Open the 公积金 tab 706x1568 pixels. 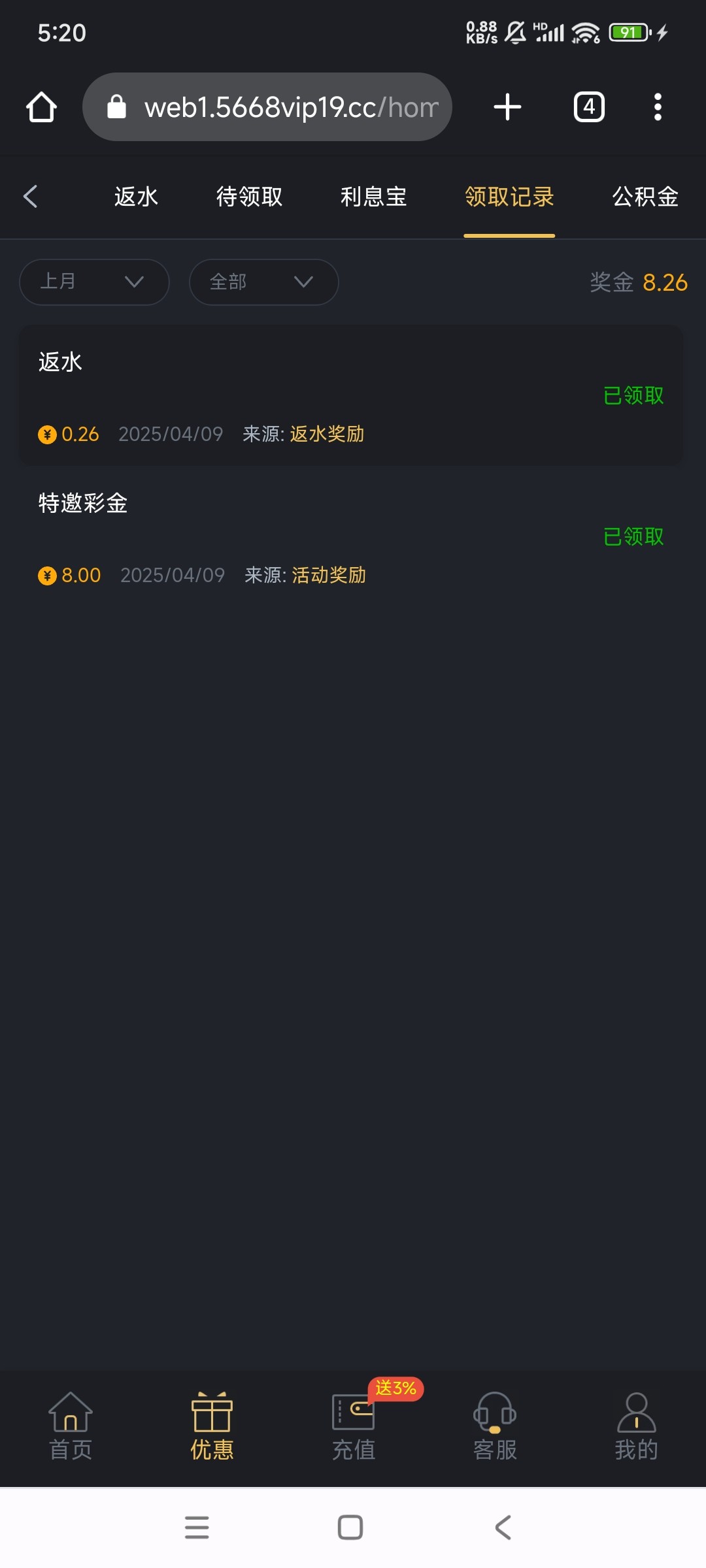645,197
